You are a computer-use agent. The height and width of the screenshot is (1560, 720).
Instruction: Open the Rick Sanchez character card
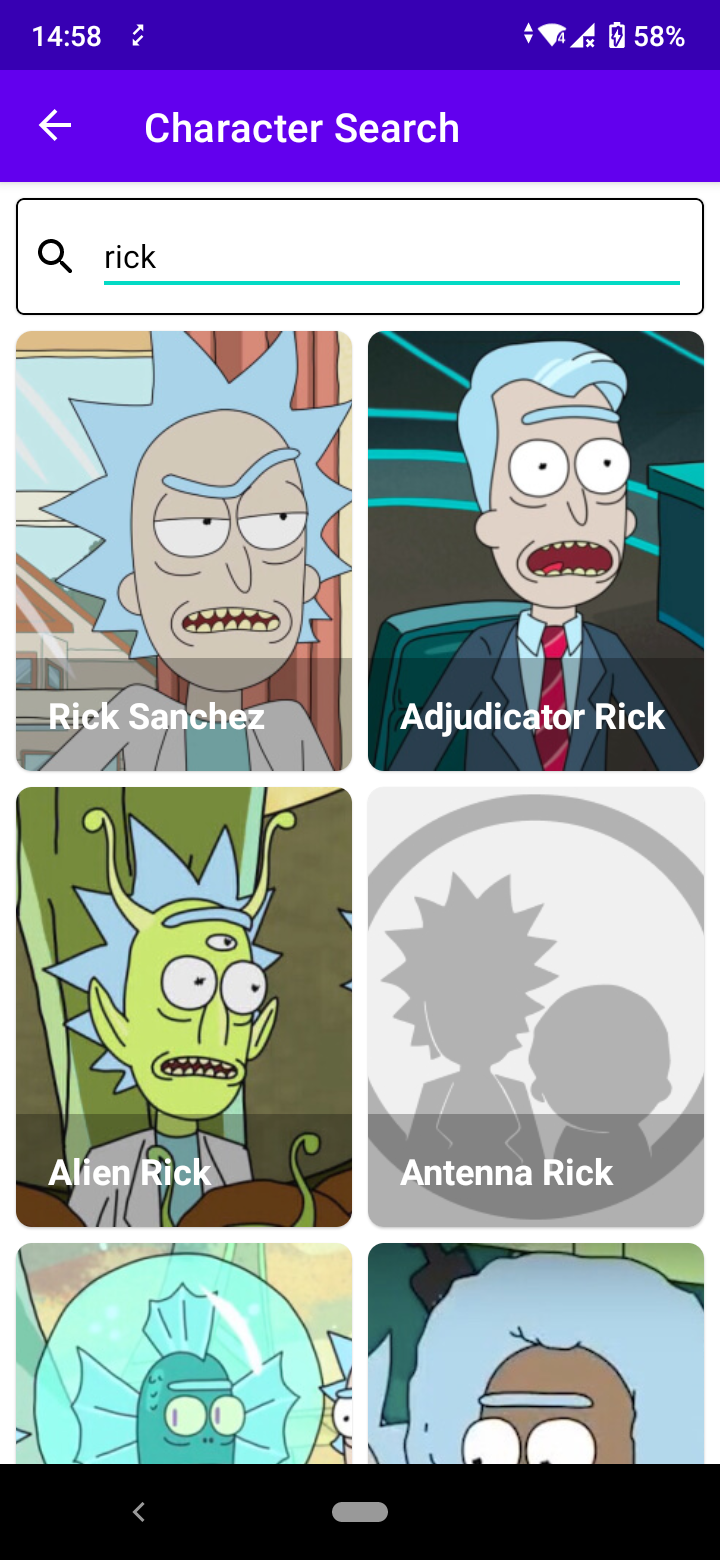(x=183, y=550)
